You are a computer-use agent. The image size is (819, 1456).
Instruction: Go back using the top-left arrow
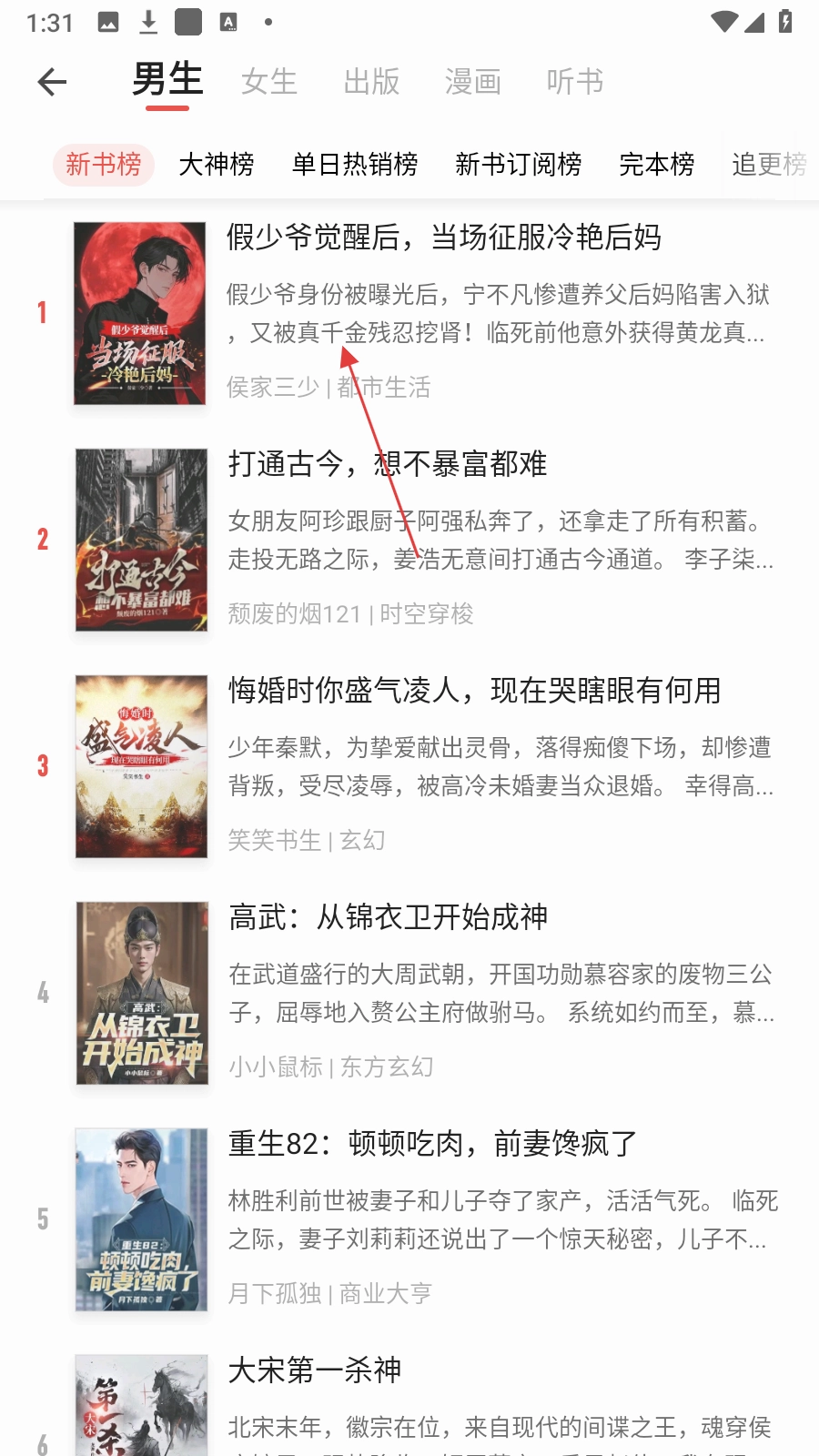point(53,82)
